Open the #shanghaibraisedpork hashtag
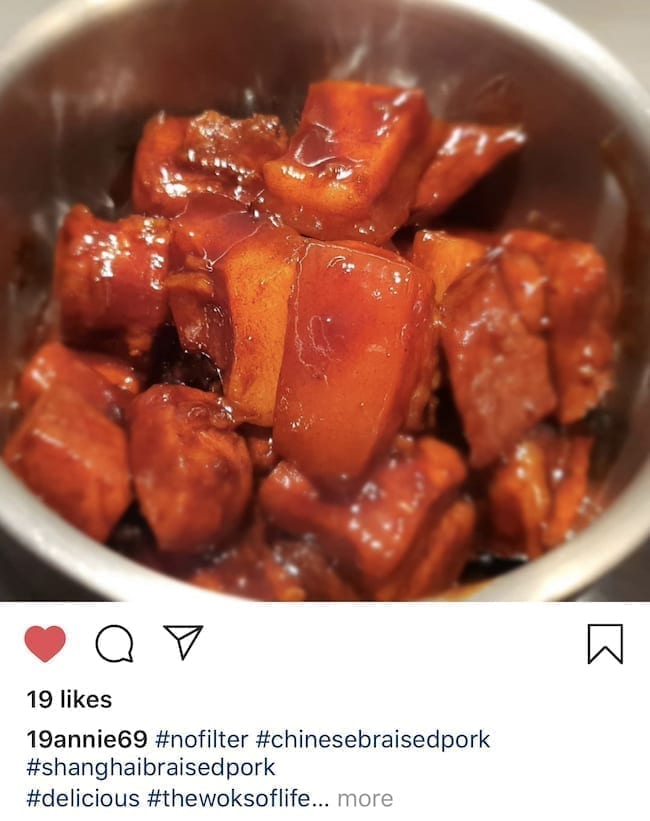 pos(150,769)
